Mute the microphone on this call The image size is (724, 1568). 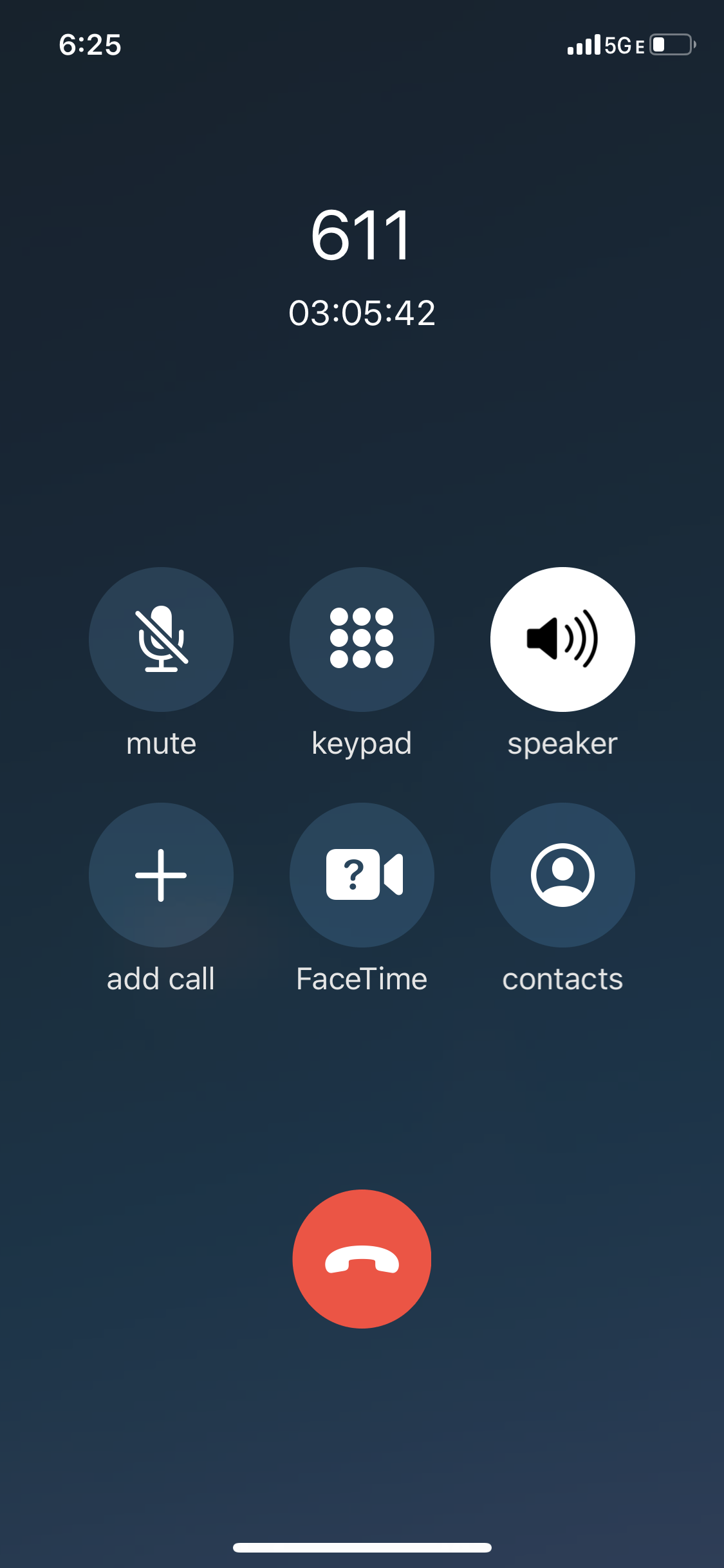click(161, 639)
